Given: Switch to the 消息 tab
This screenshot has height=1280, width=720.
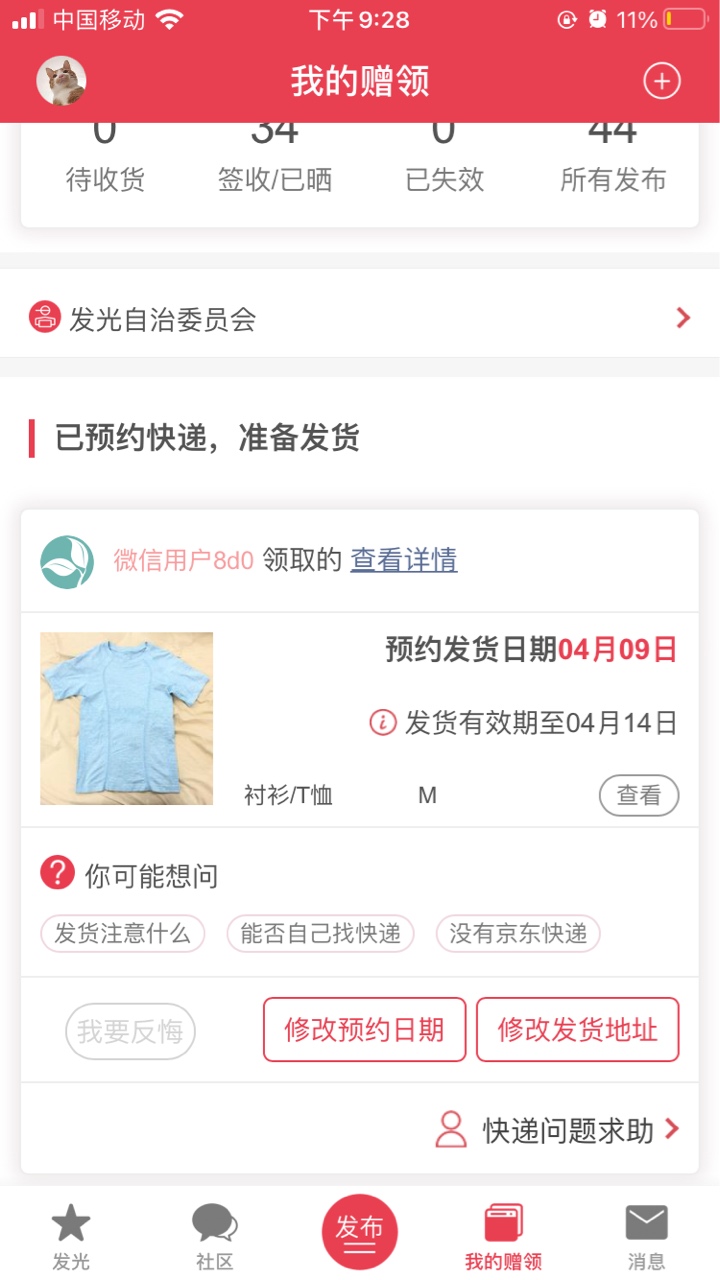Looking at the screenshot, I should click(646, 1236).
